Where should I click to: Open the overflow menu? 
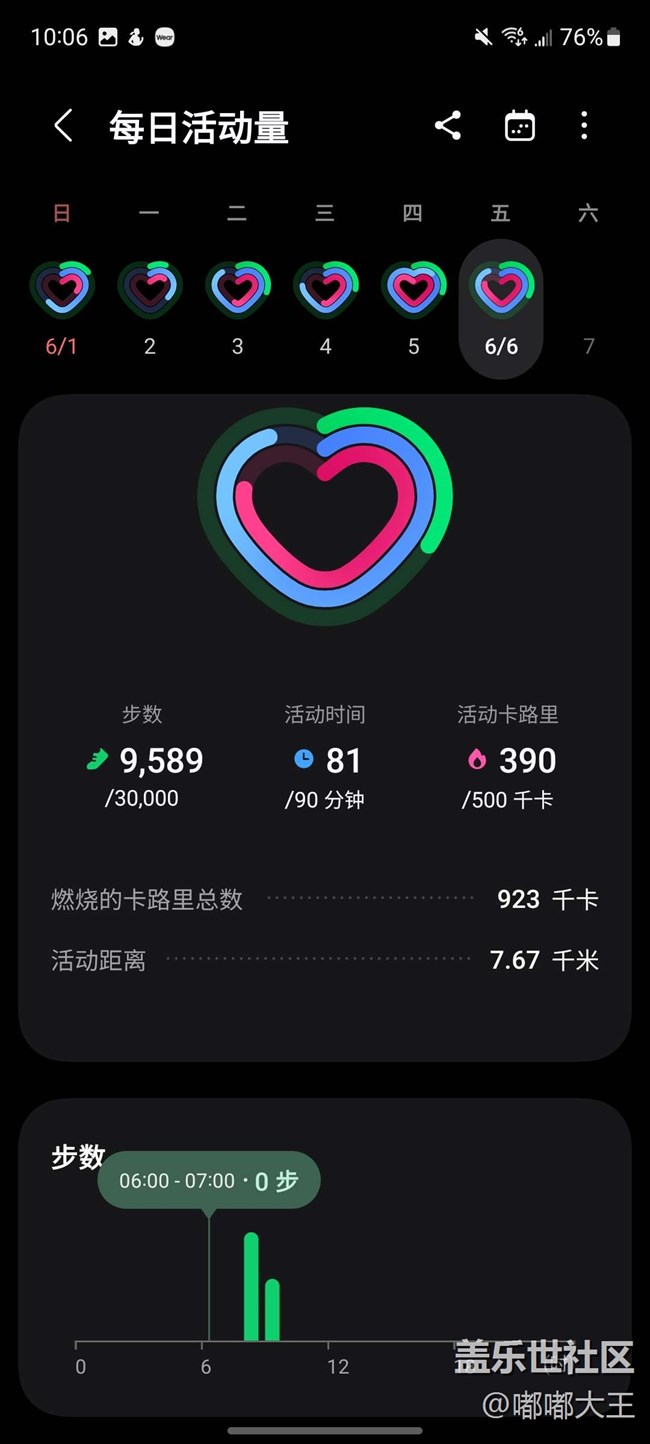coord(584,126)
